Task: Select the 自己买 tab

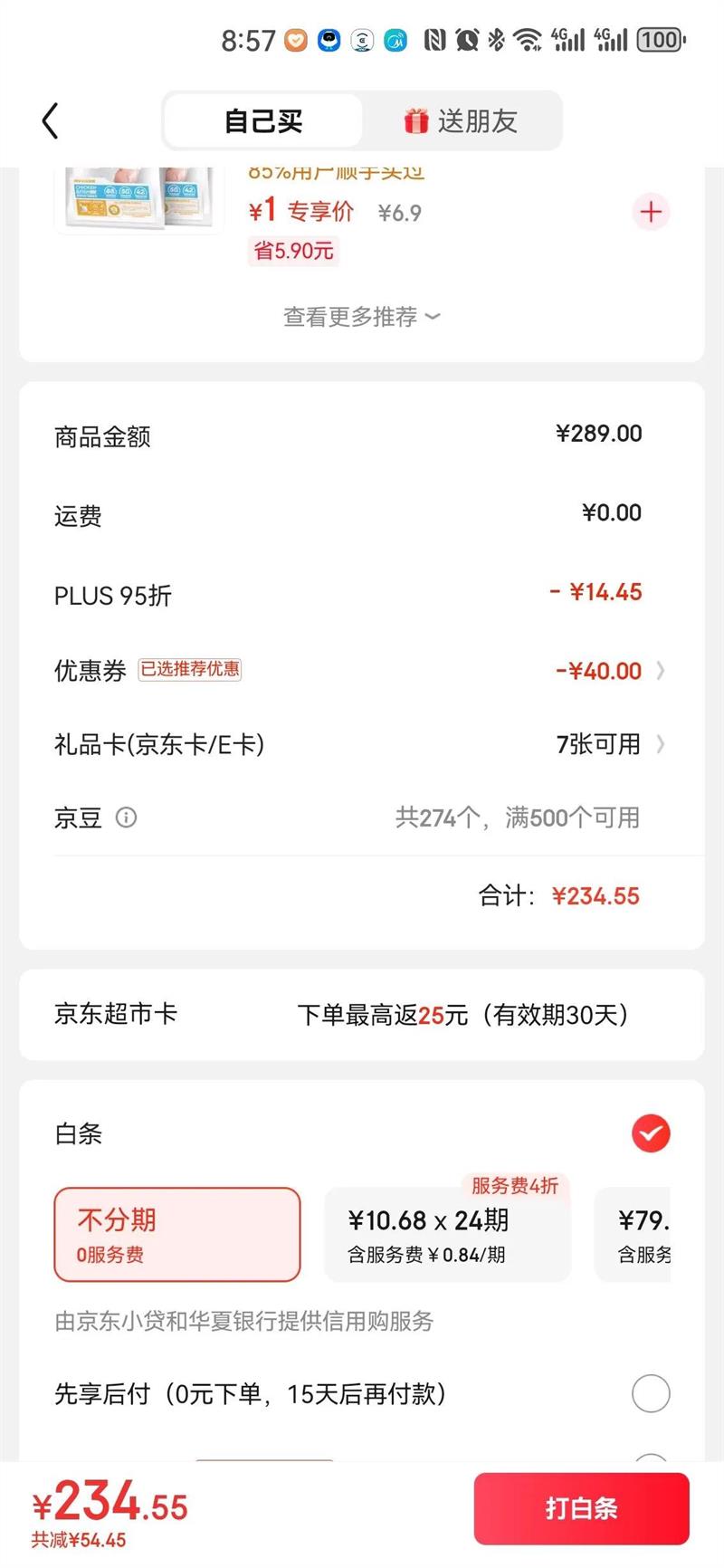Action: pyautogui.click(x=263, y=120)
